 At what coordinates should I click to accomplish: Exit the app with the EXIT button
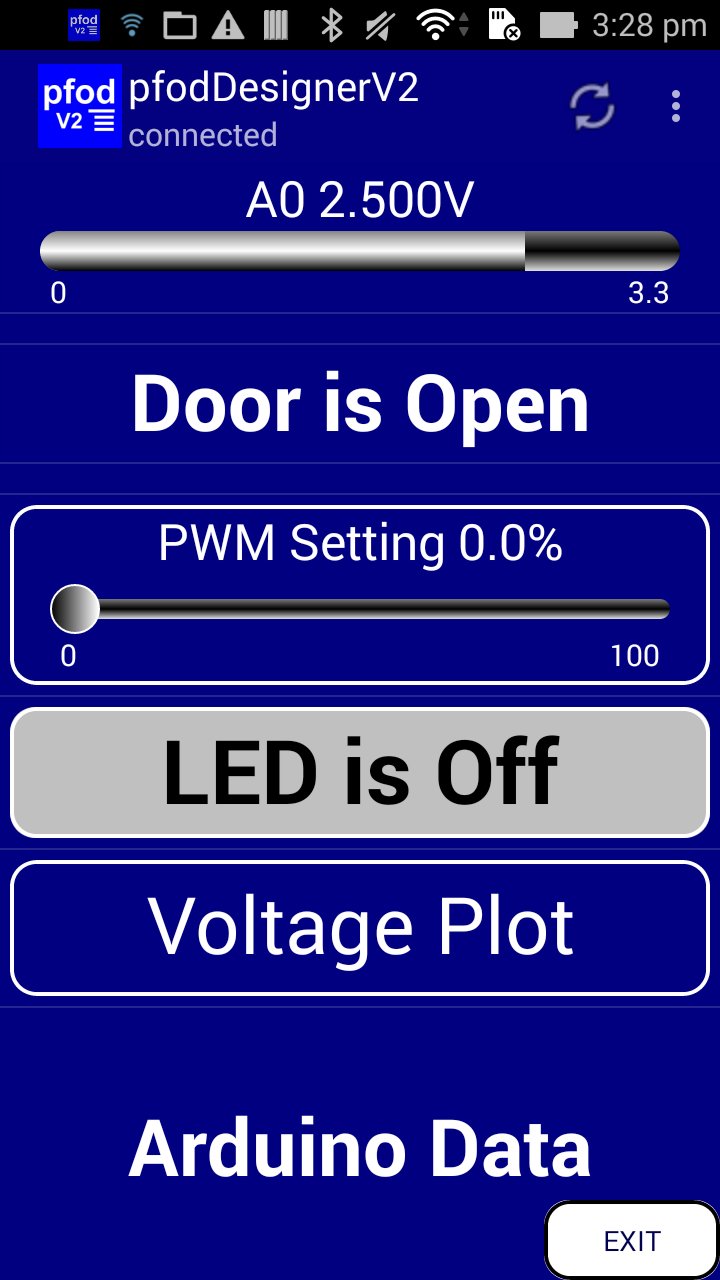(x=632, y=1241)
